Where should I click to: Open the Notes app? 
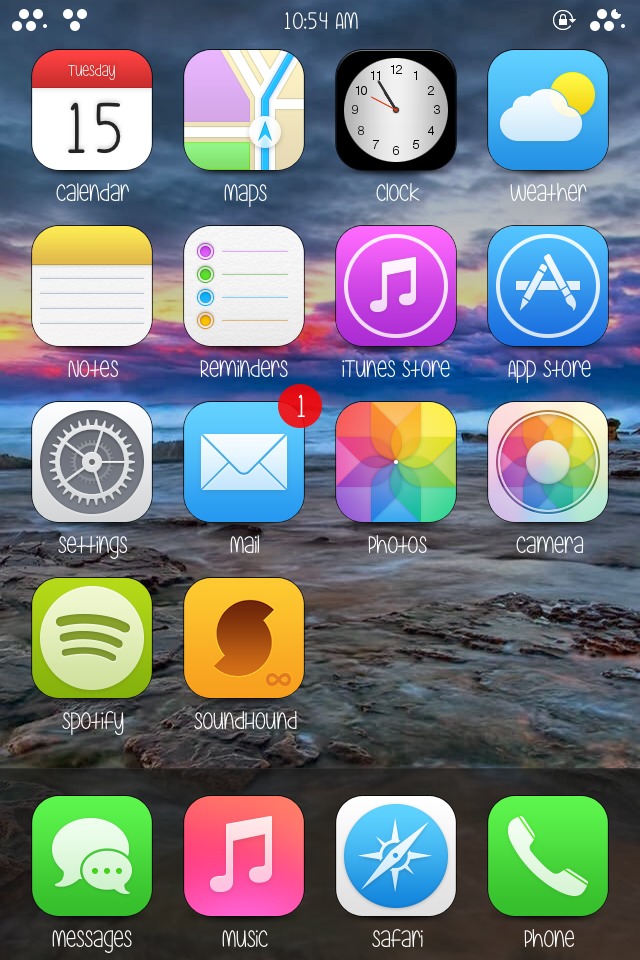click(92, 286)
